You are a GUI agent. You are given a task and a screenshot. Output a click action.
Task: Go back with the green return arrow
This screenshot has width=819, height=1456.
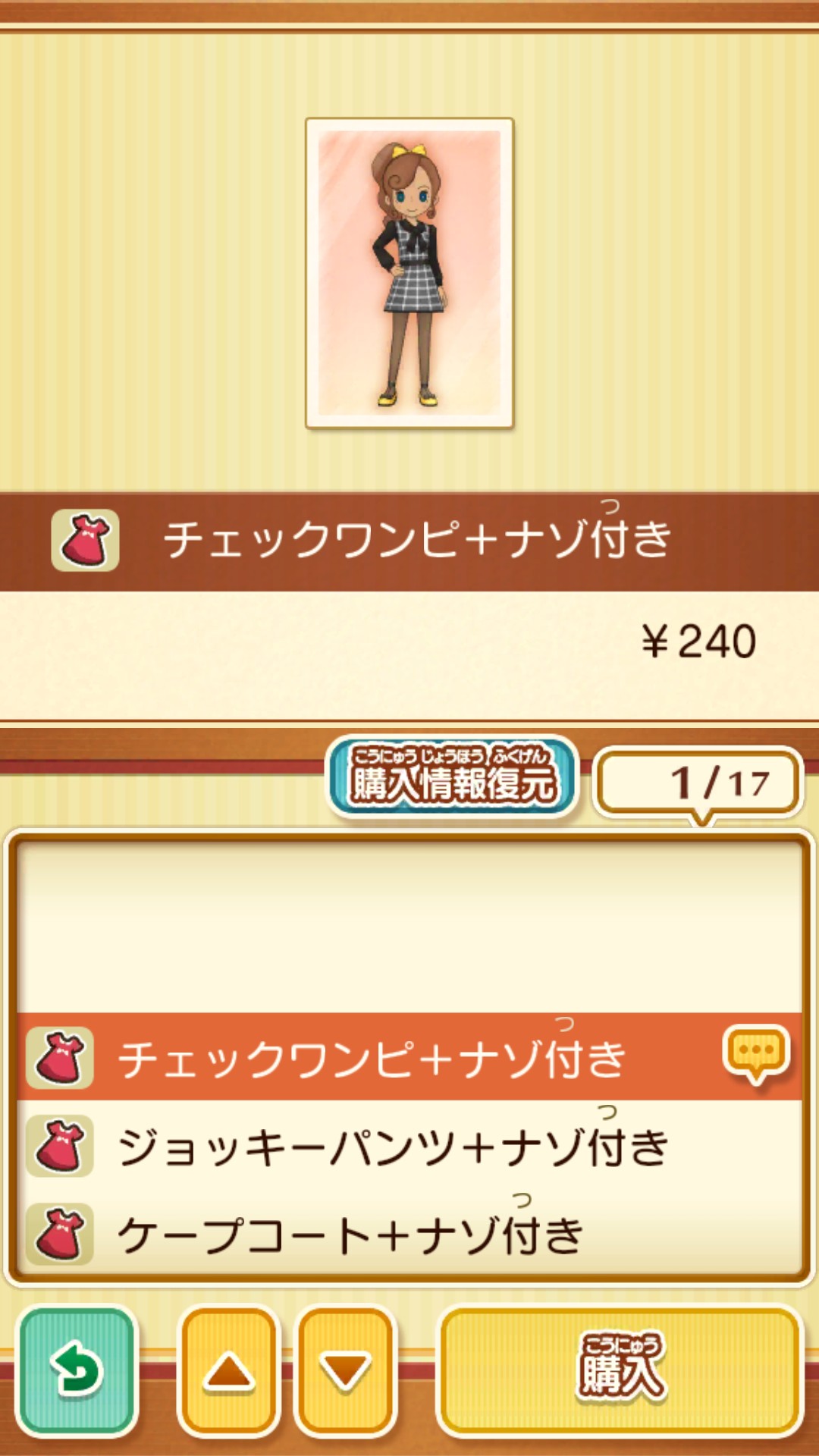pos(77,1372)
